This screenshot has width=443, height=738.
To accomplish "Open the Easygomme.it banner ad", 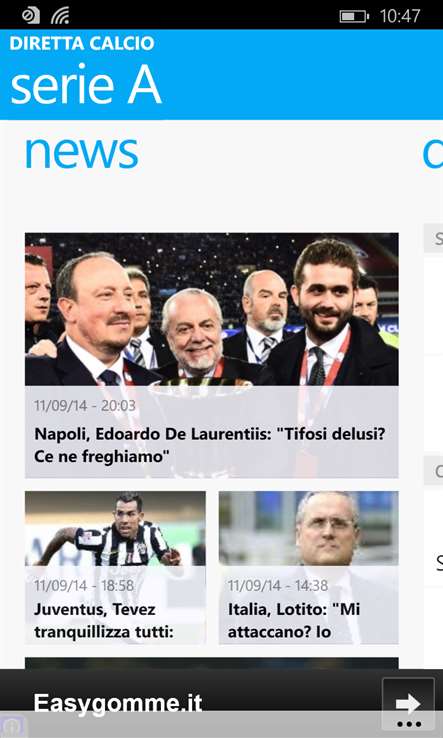I will [x=118, y=704].
